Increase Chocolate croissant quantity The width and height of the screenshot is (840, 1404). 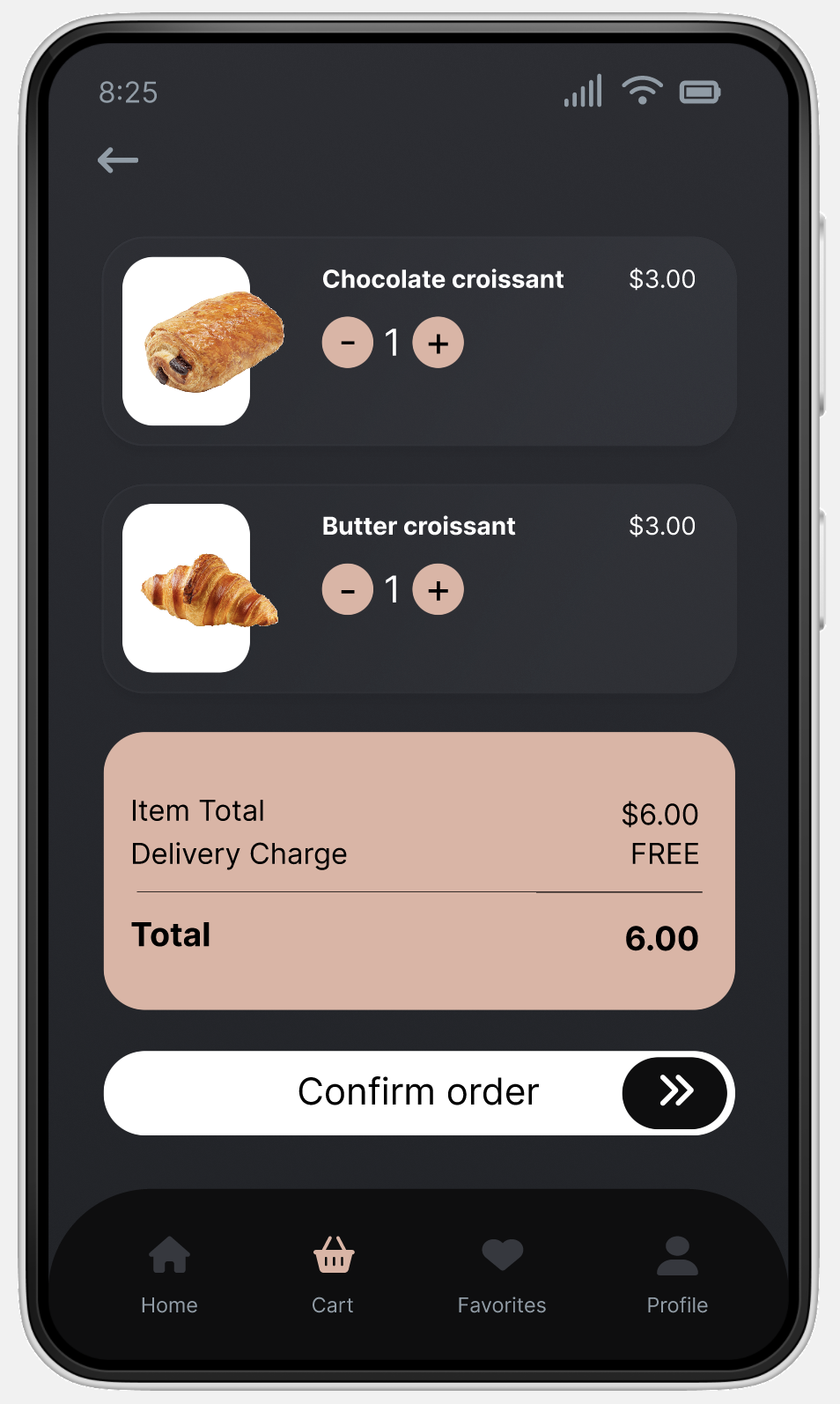(x=438, y=343)
